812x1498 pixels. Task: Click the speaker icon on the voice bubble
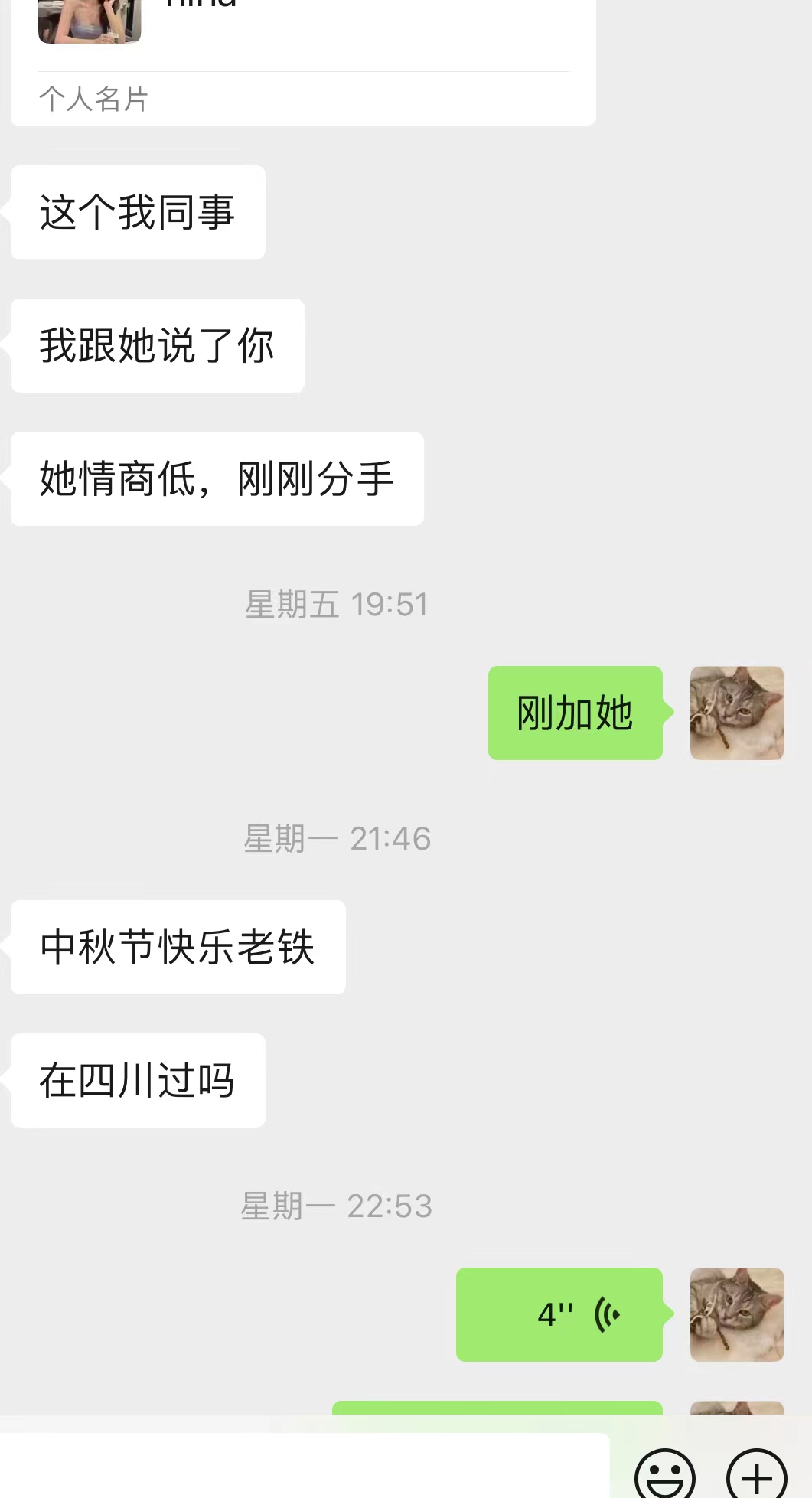click(x=606, y=1314)
